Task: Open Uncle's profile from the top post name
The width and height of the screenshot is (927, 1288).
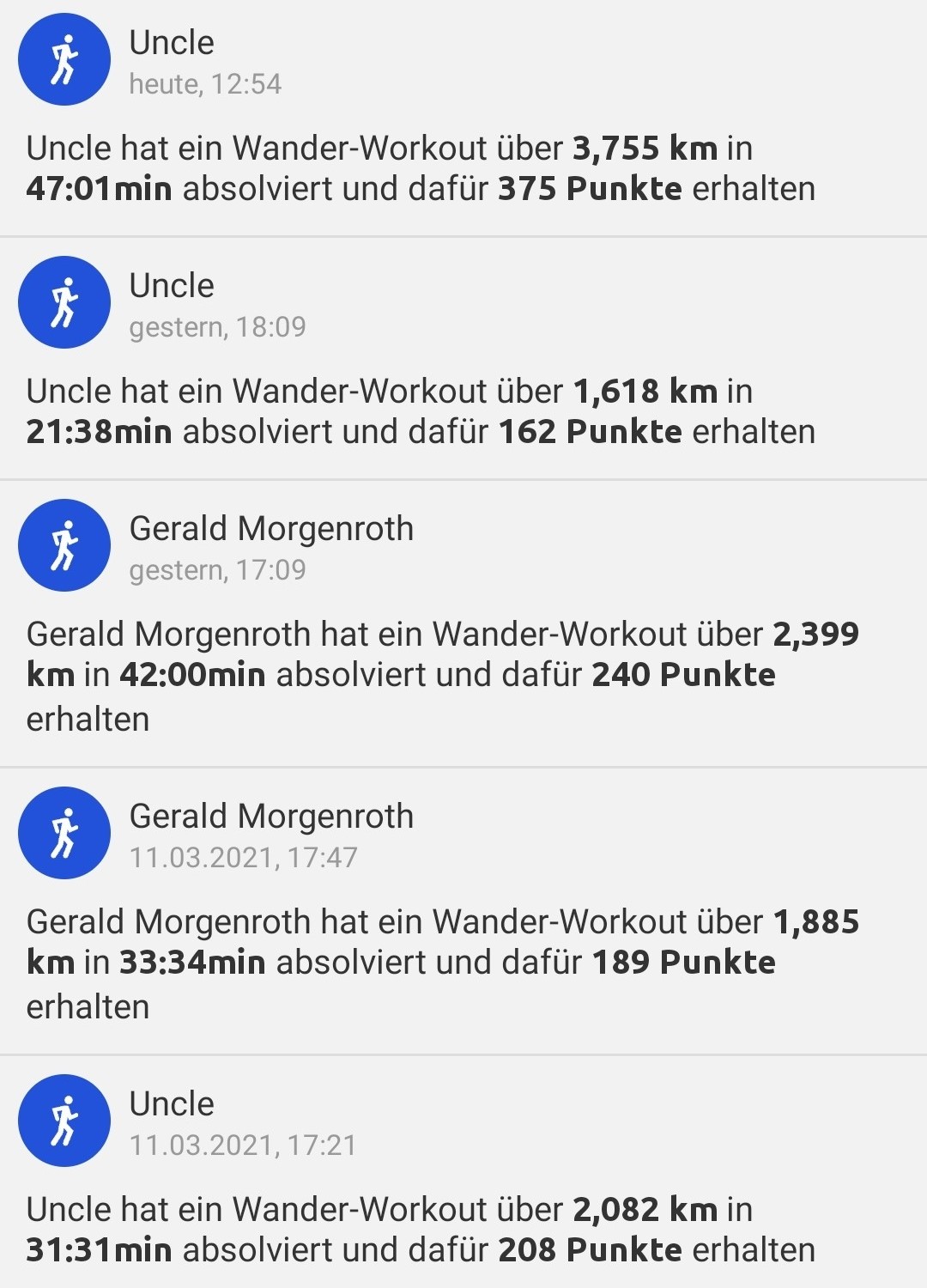Action: tap(171, 41)
